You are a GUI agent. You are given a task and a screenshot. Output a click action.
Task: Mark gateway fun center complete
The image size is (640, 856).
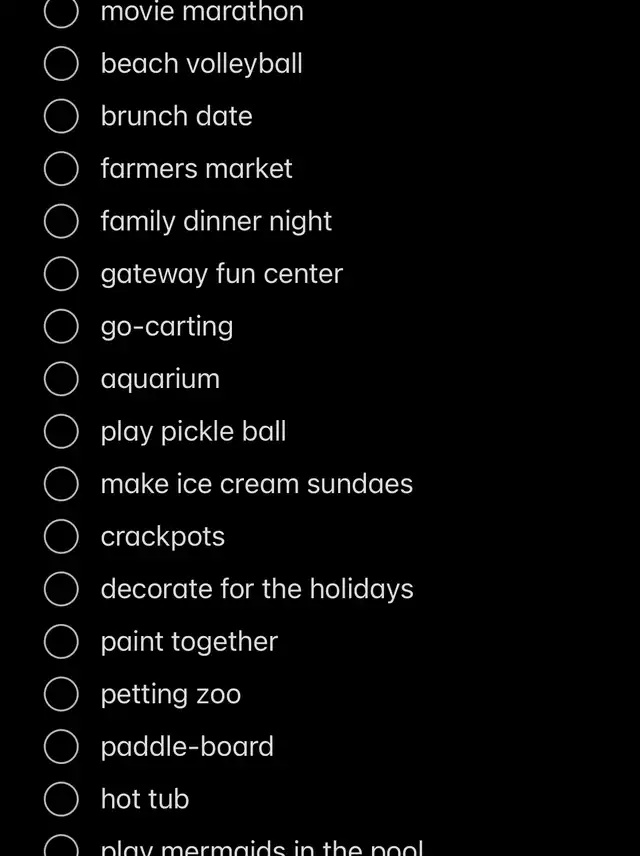[61, 274]
